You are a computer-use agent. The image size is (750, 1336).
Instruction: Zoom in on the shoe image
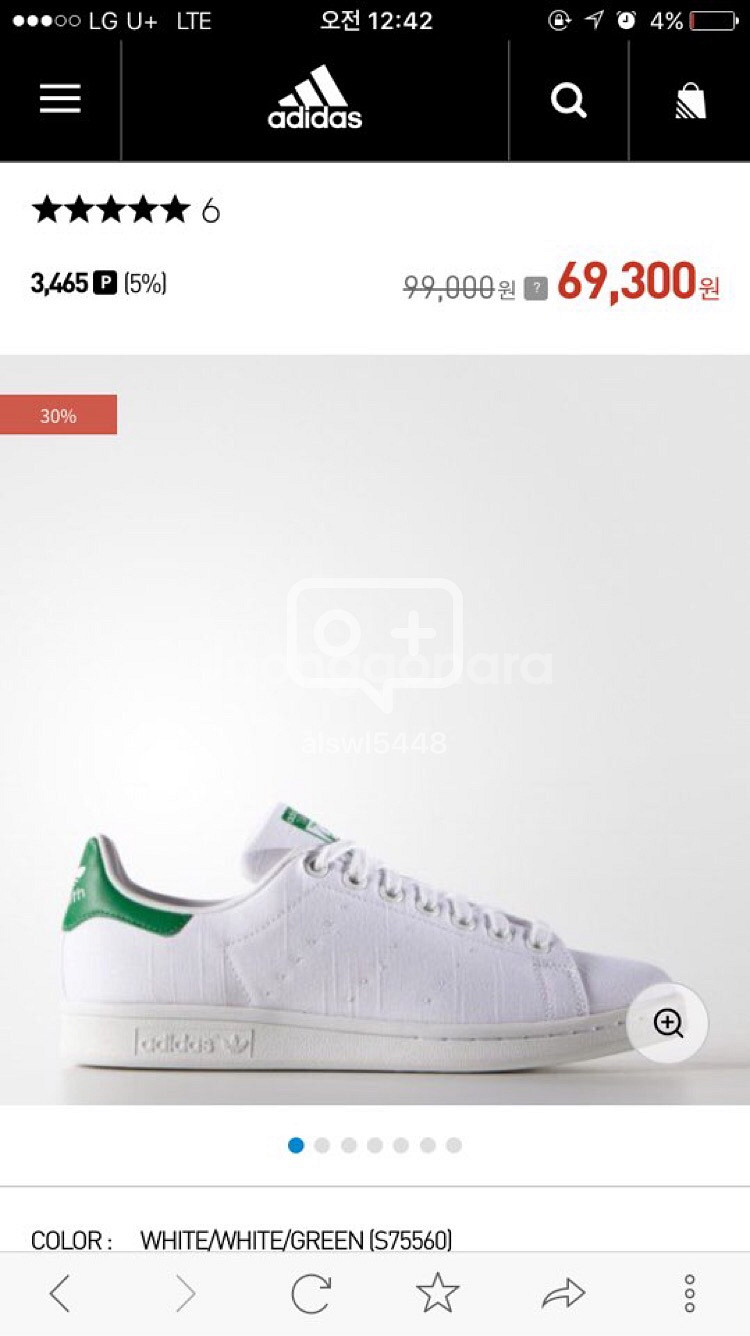(667, 1023)
